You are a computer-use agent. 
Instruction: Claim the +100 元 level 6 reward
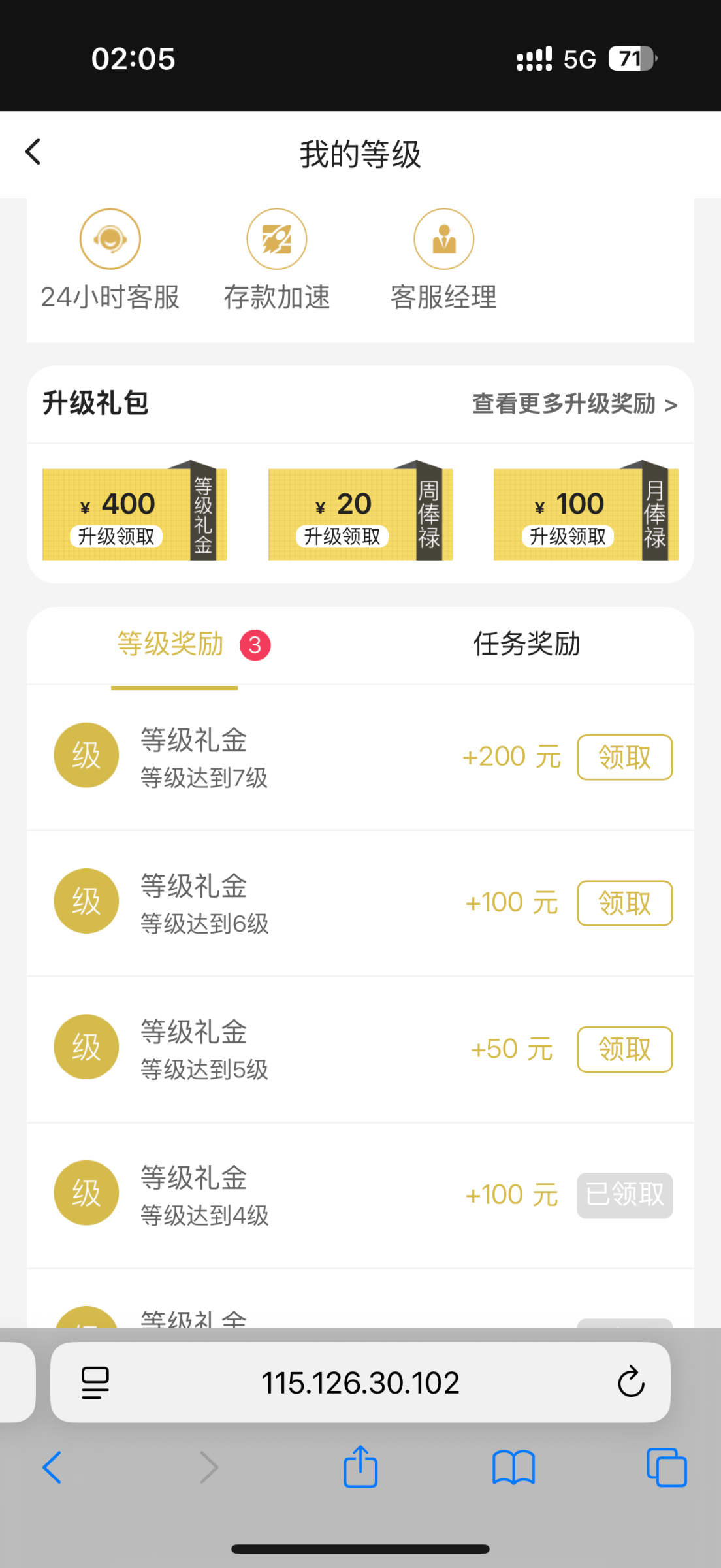(624, 904)
